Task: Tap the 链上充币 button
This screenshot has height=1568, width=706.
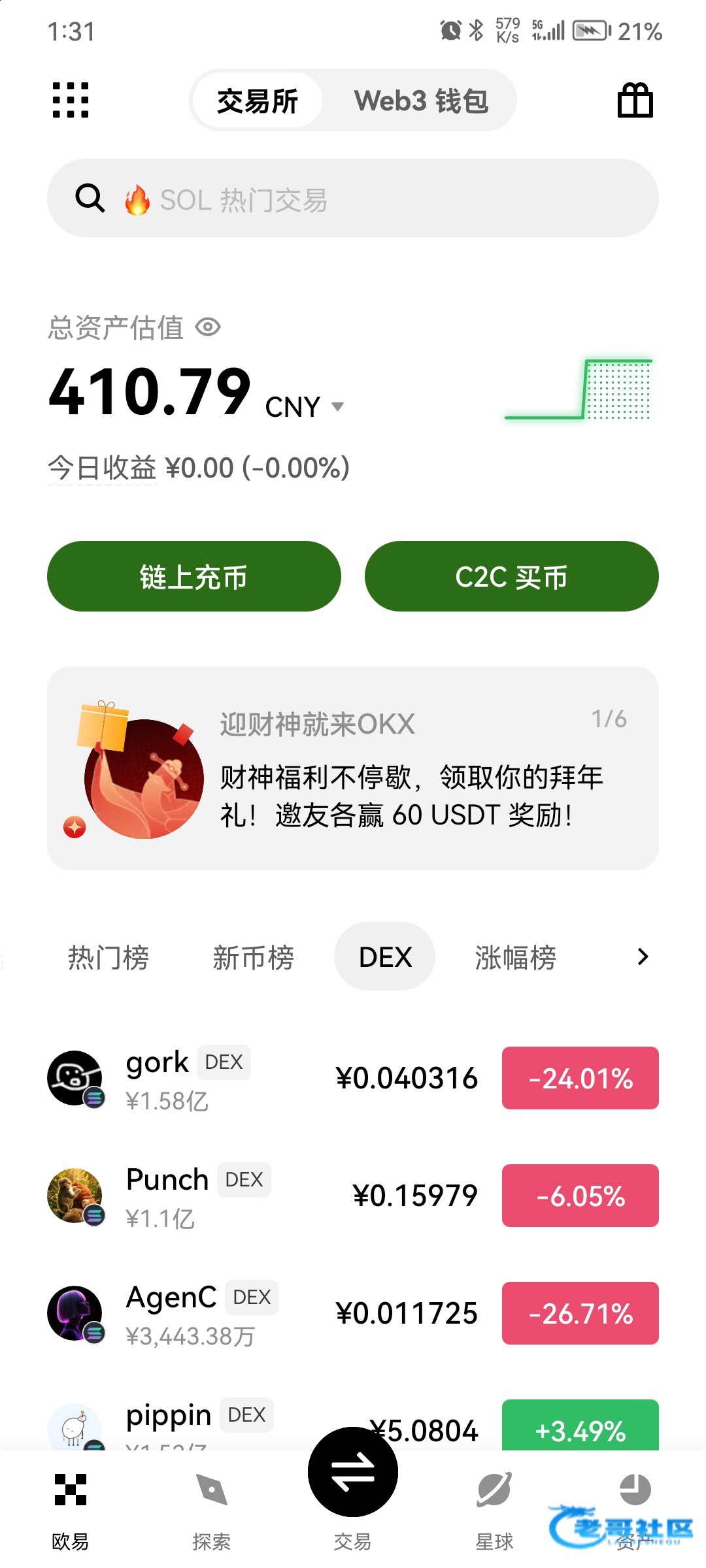Action: (x=194, y=576)
